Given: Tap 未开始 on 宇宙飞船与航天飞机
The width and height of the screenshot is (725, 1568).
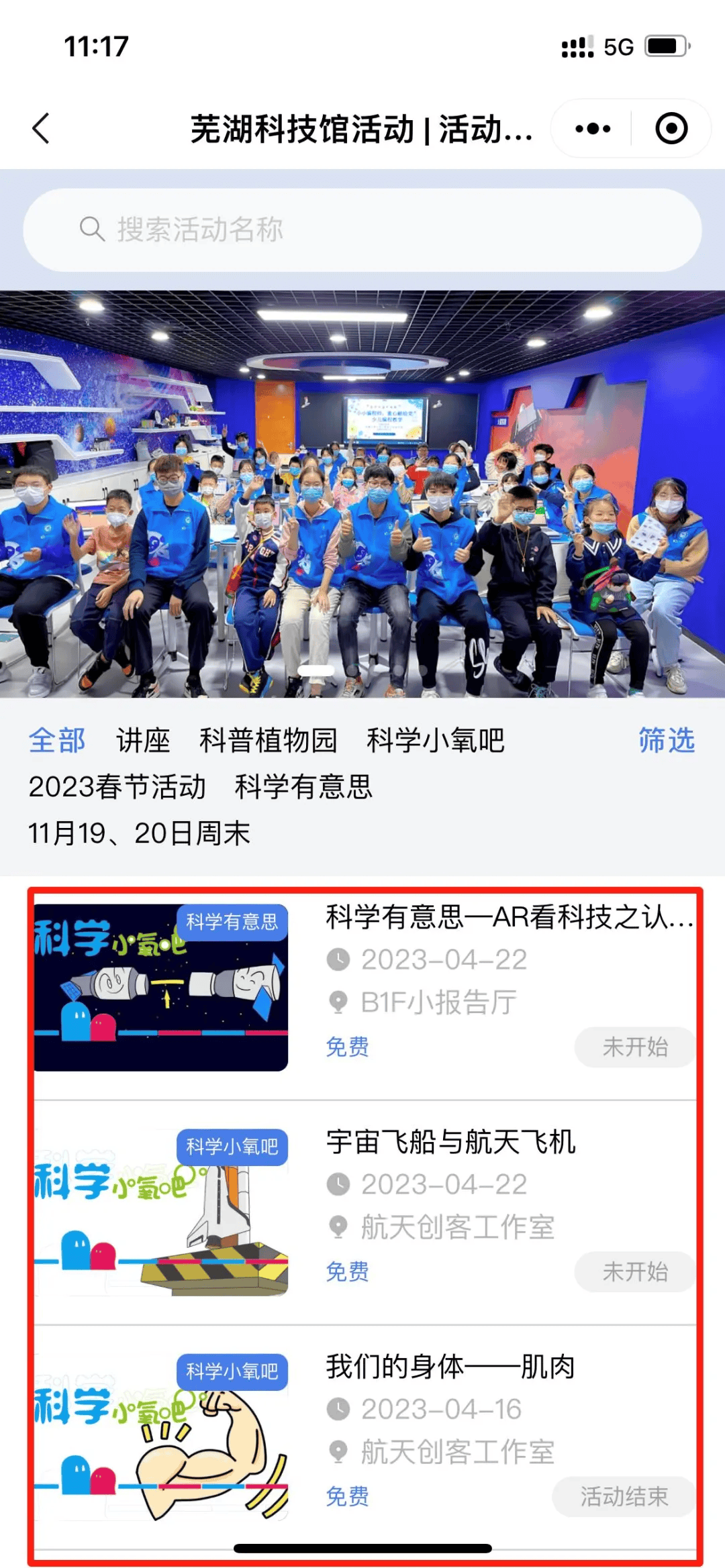Looking at the screenshot, I should pyautogui.click(x=634, y=1271).
